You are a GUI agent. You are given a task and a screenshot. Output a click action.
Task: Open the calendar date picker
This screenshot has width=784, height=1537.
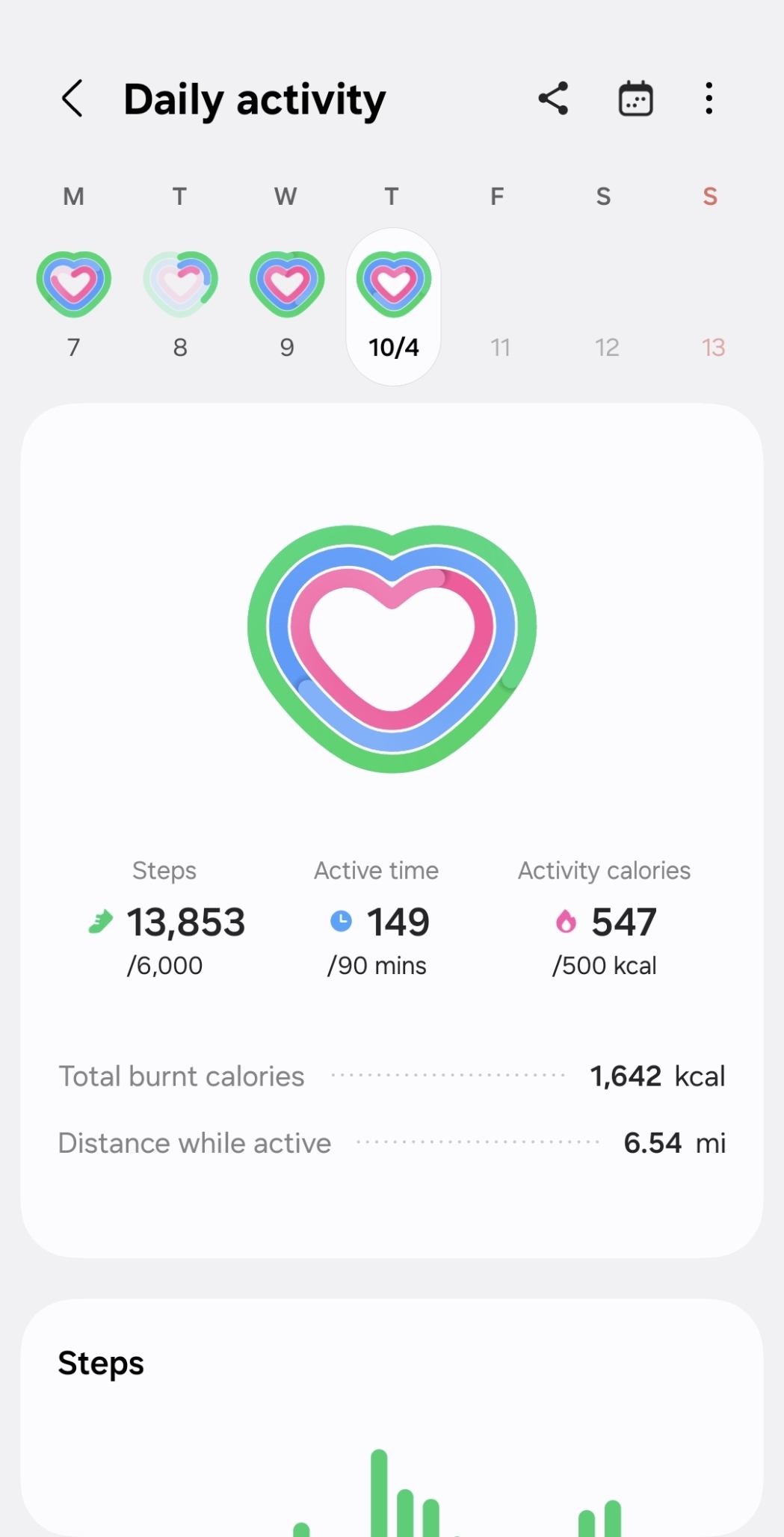[x=636, y=99]
